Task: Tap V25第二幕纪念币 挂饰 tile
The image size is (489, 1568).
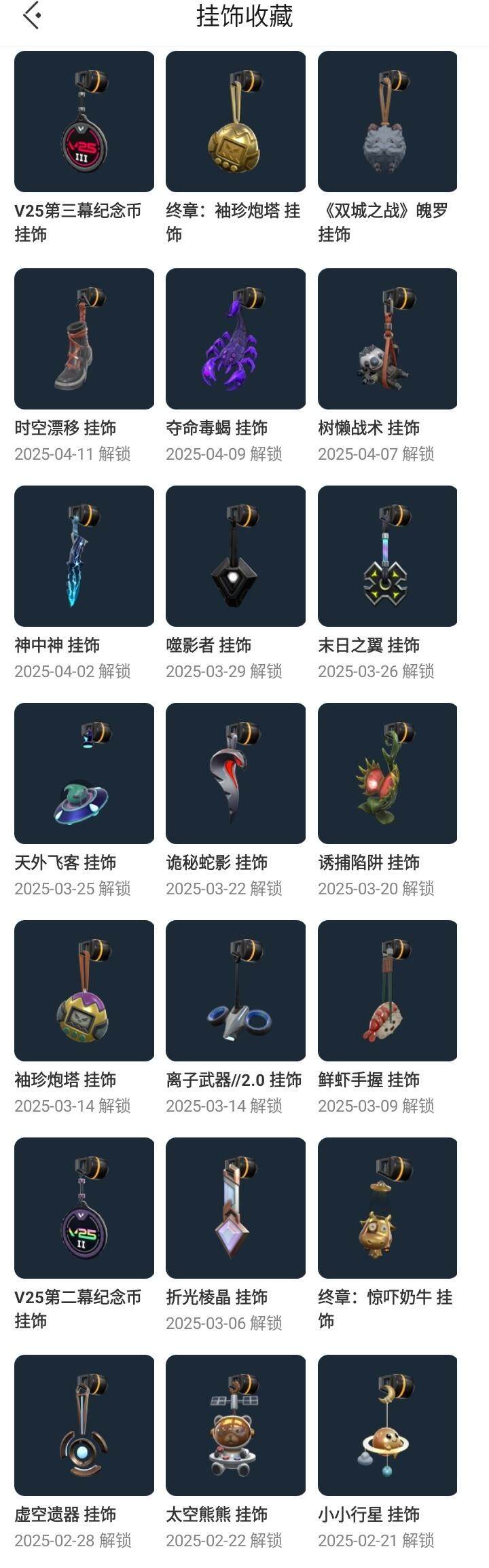Action: pos(84,1208)
